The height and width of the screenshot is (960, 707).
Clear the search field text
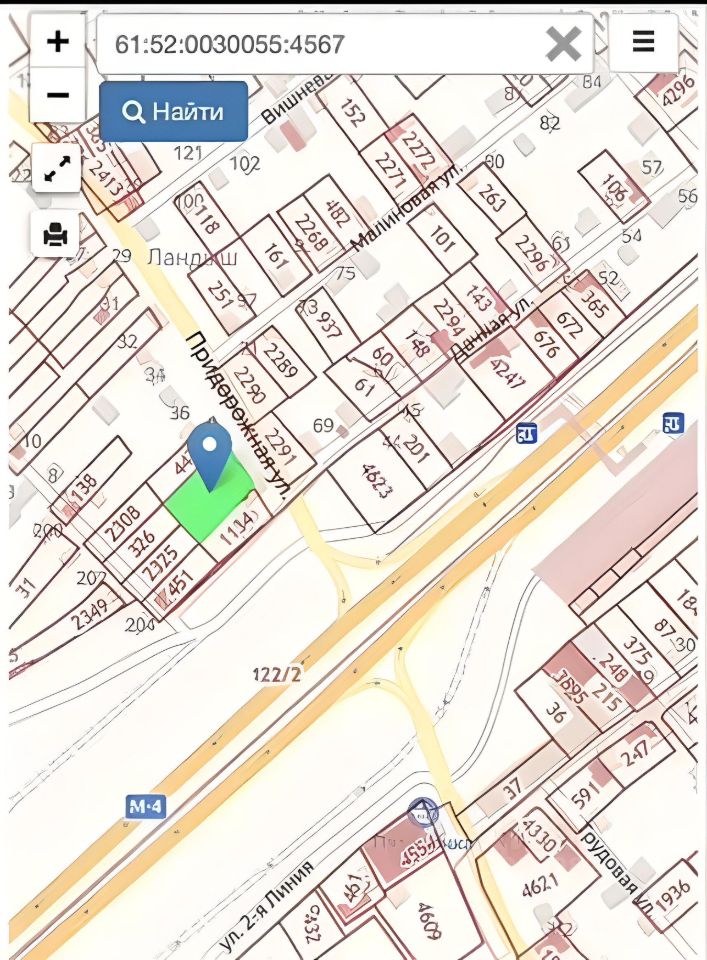563,44
